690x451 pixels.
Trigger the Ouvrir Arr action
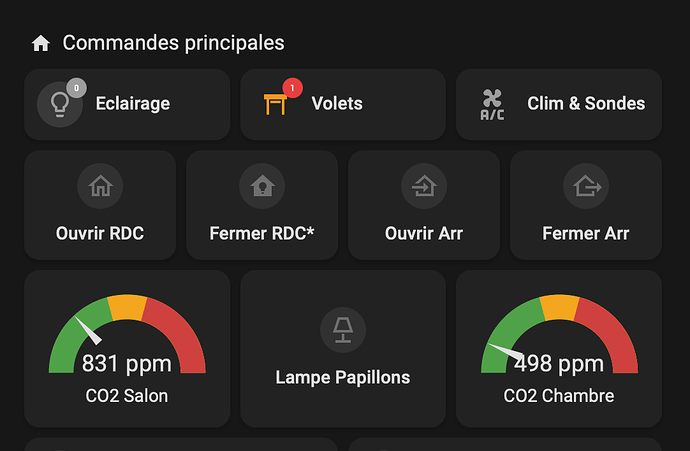coord(424,205)
